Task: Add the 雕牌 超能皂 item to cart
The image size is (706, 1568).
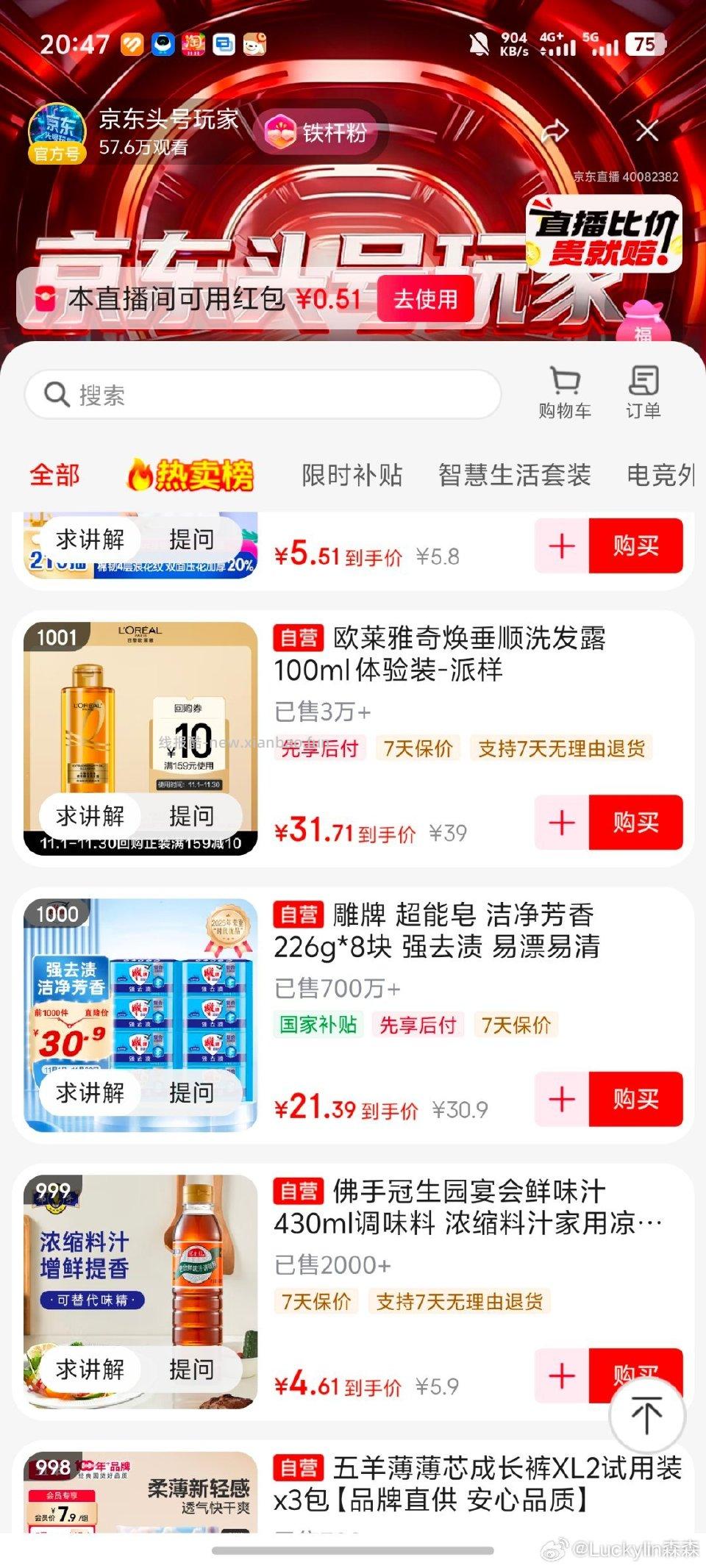Action: click(561, 1099)
